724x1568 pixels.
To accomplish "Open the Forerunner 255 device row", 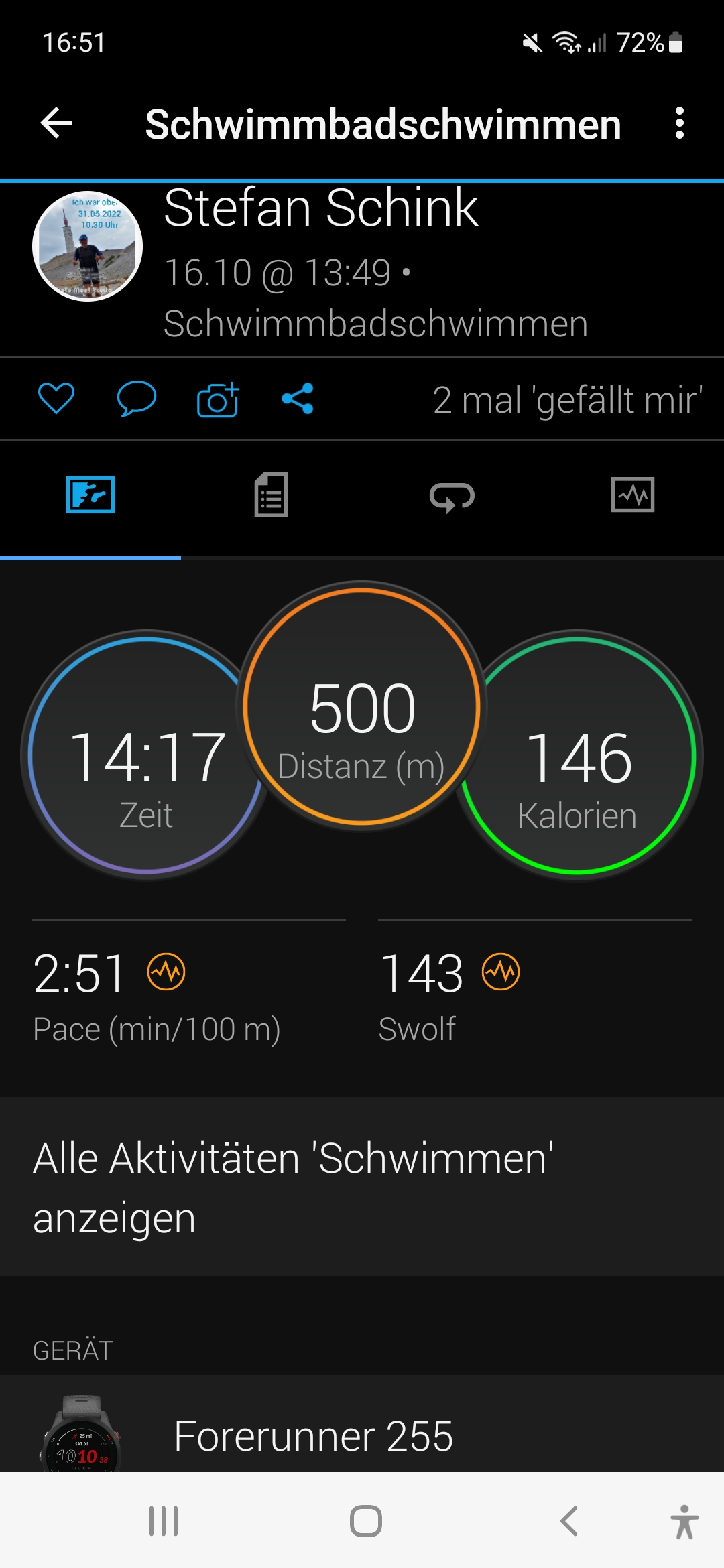I will point(362,1434).
